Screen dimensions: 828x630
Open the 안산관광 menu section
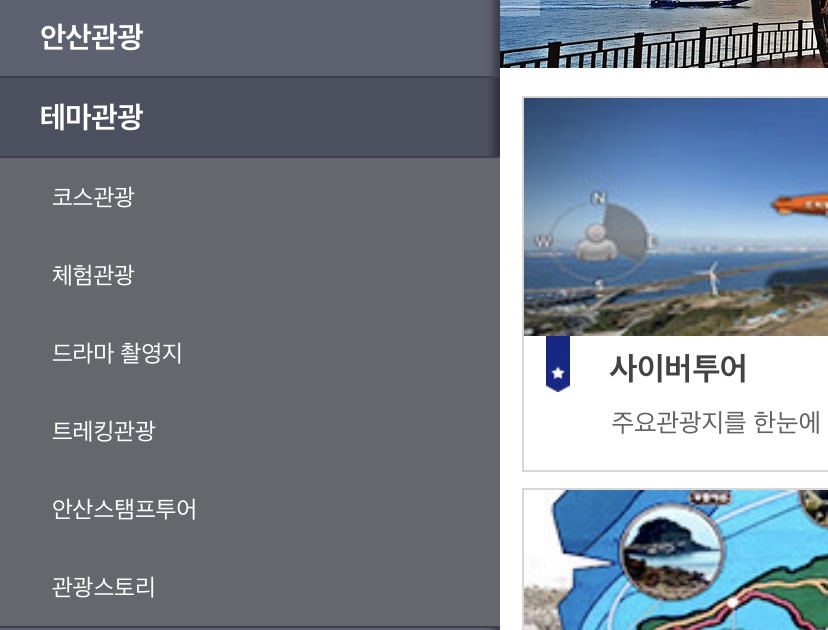[x=92, y=38]
